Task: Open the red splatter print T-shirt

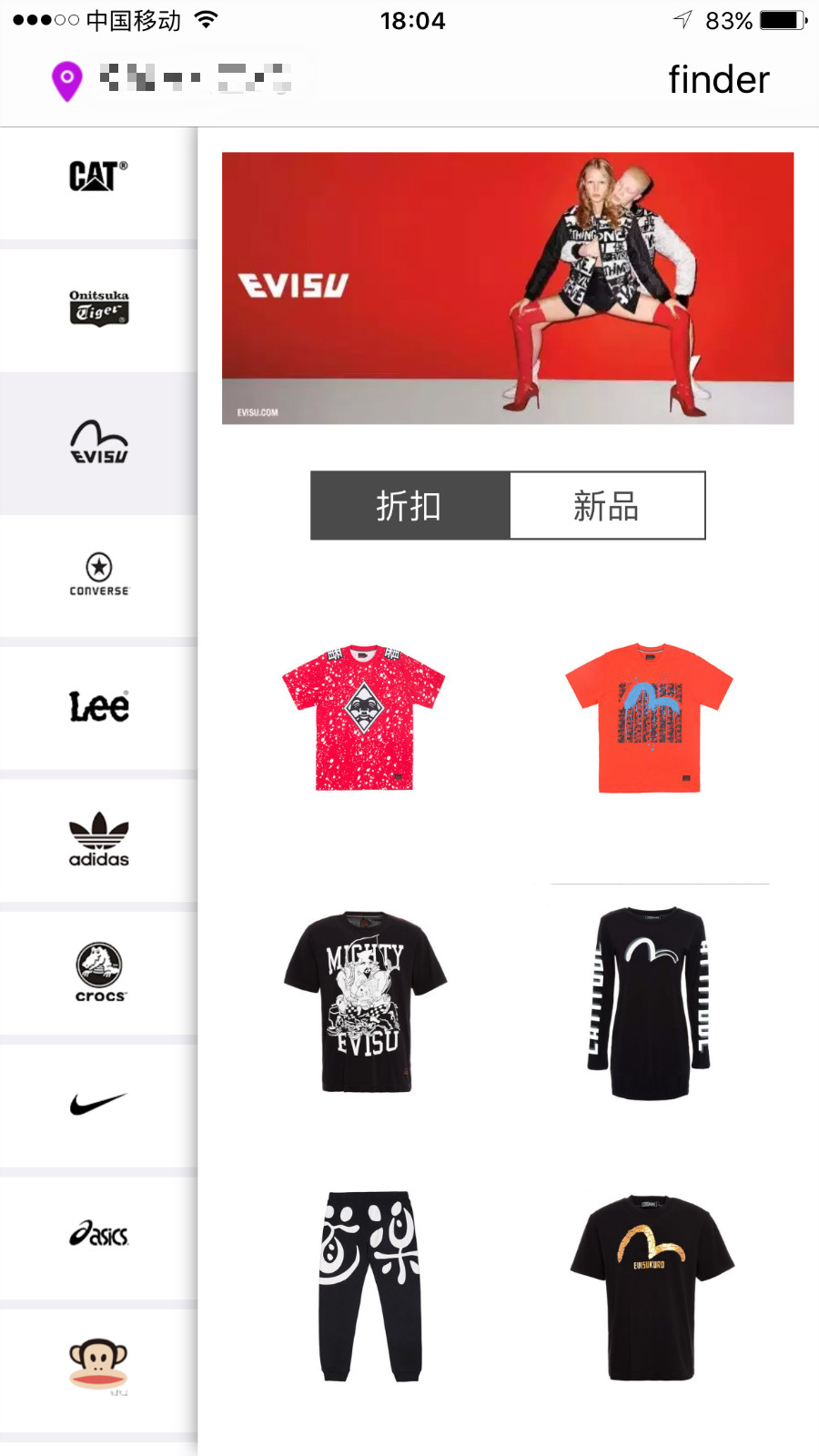Action: coord(364,717)
